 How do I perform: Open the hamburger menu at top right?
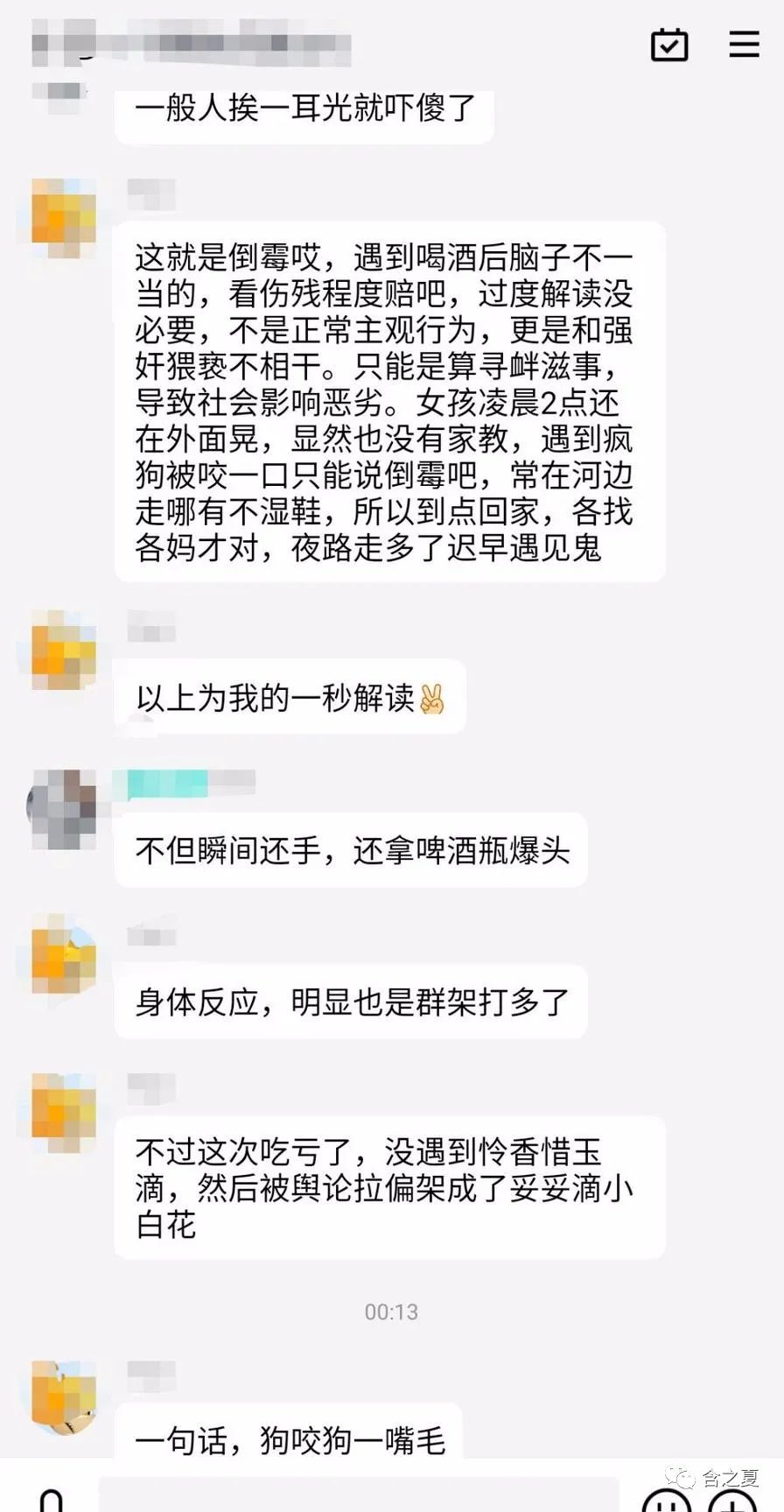[x=744, y=44]
